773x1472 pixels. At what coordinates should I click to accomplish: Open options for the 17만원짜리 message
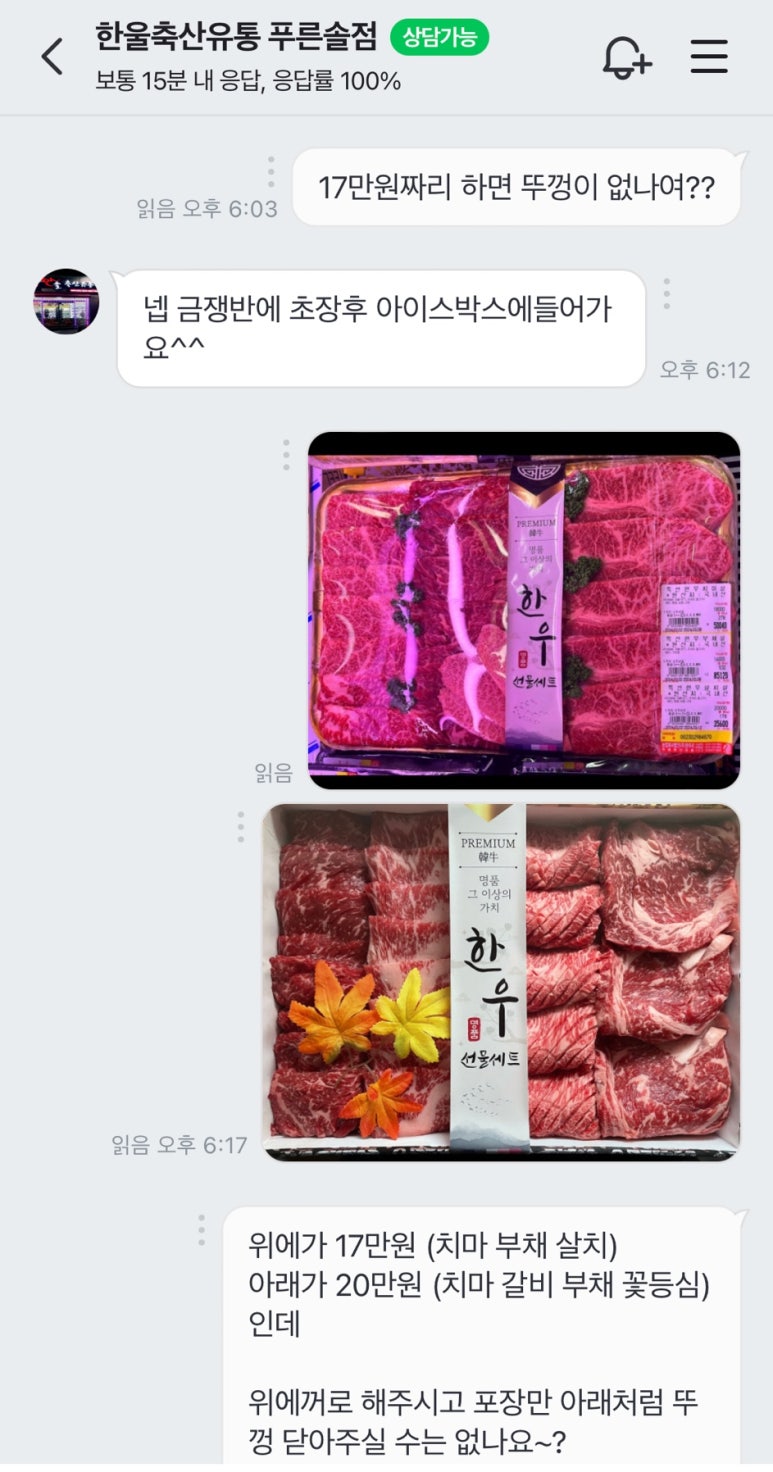(x=270, y=172)
